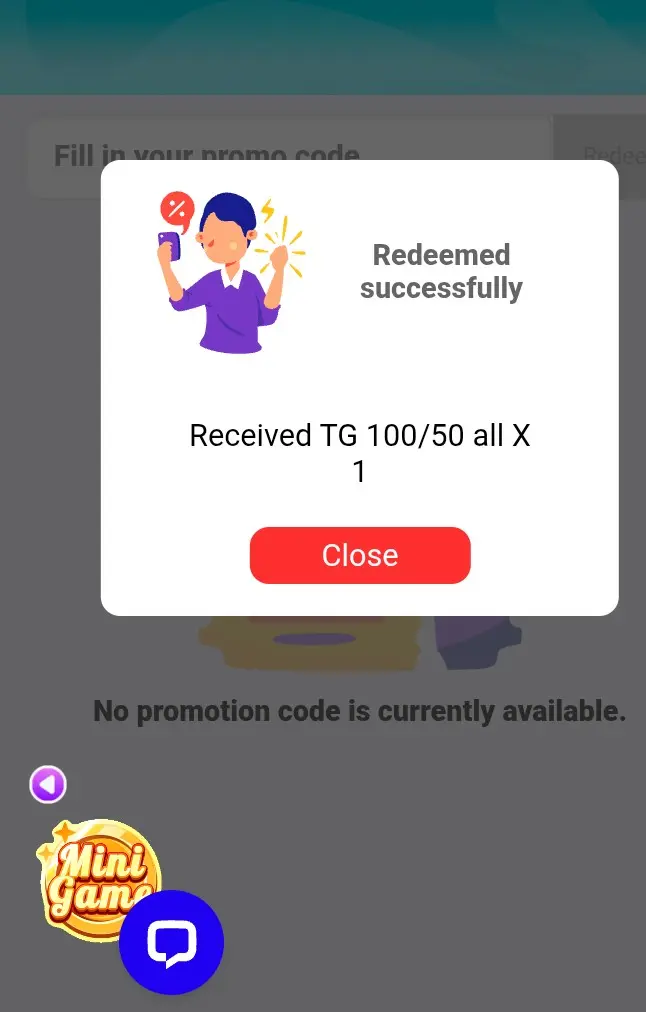Collapse the floating widget with purple arrow

coord(48,784)
